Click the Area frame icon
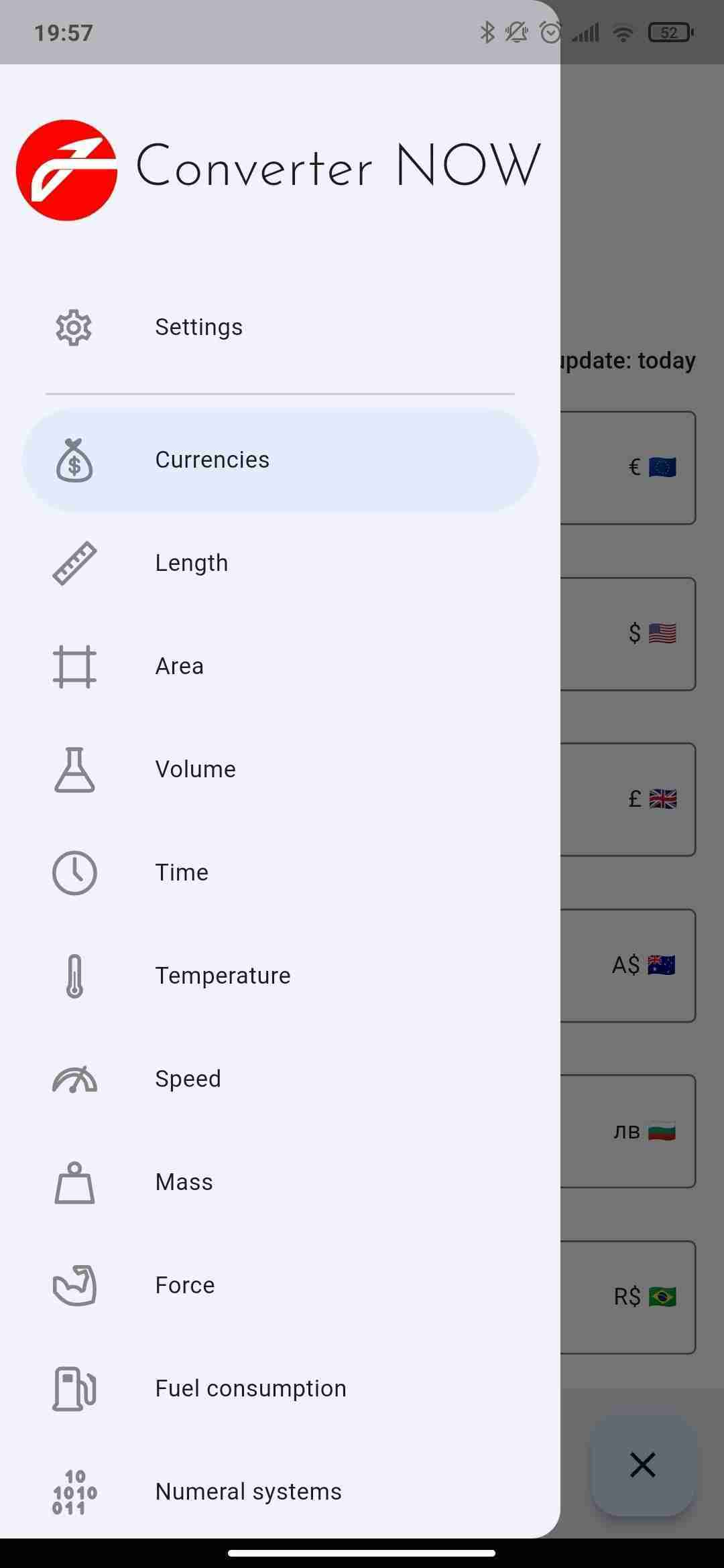Screen dimensions: 724x1568 [74, 665]
